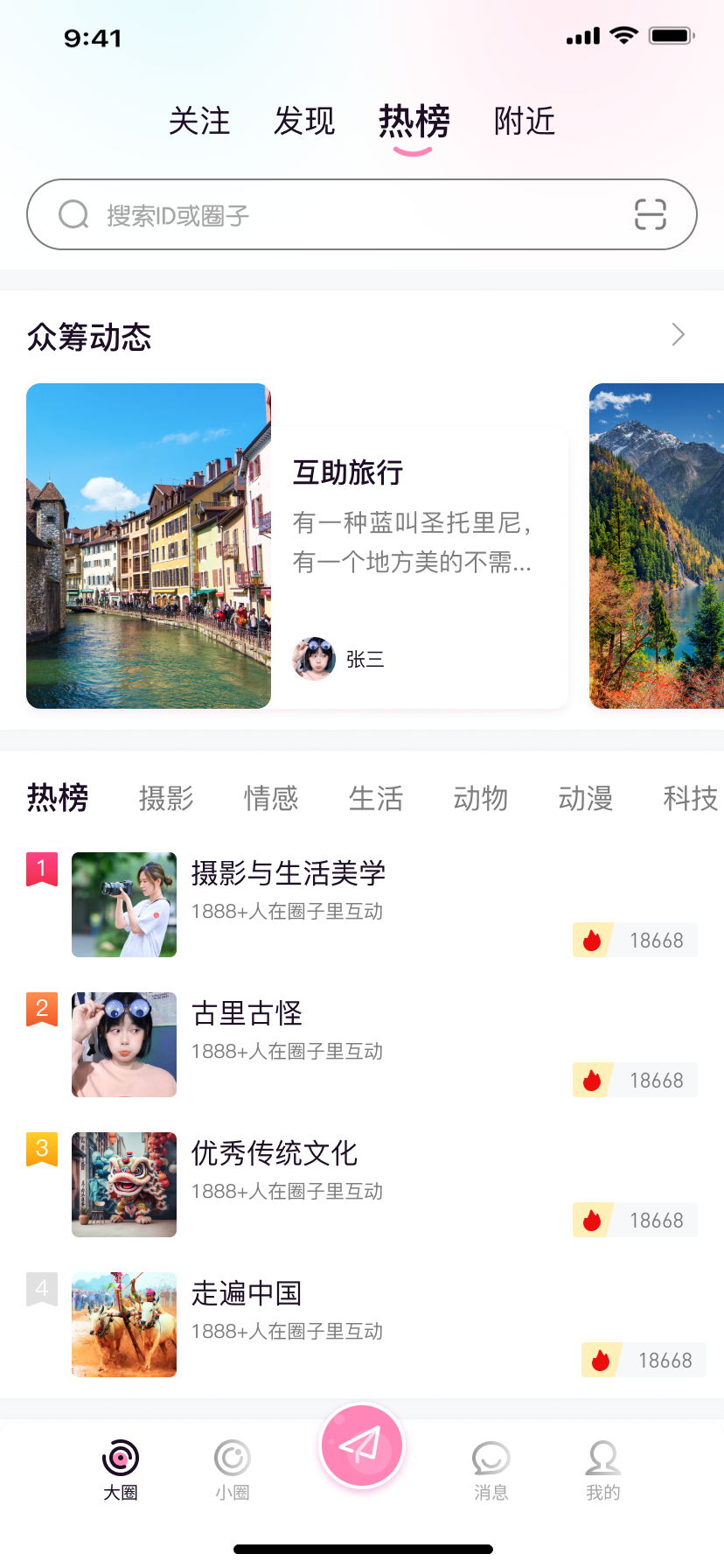
Task: Switch to the 我的 profile tab
Action: click(603, 1468)
